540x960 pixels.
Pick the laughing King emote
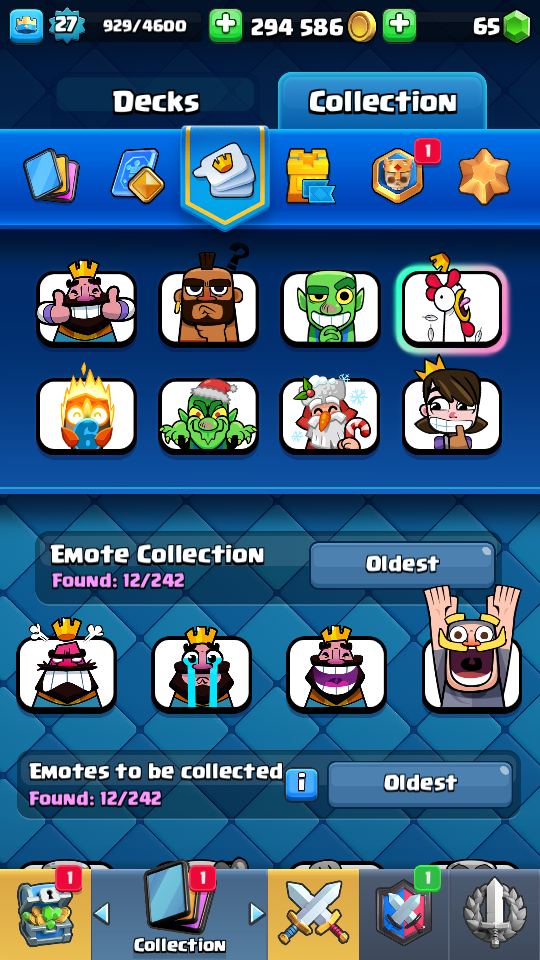click(337, 671)
